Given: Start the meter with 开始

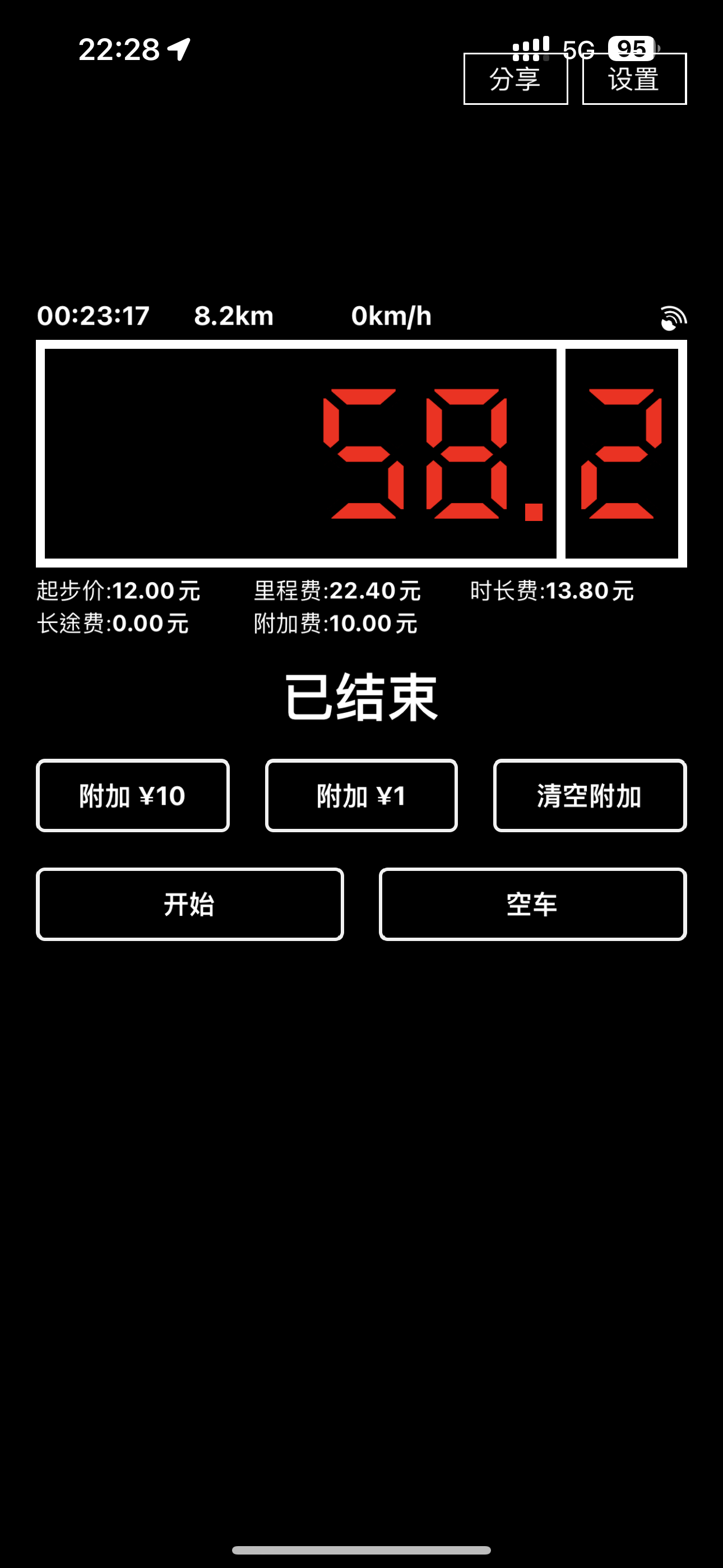Looking at the screenshot, I should pos(190,905).
